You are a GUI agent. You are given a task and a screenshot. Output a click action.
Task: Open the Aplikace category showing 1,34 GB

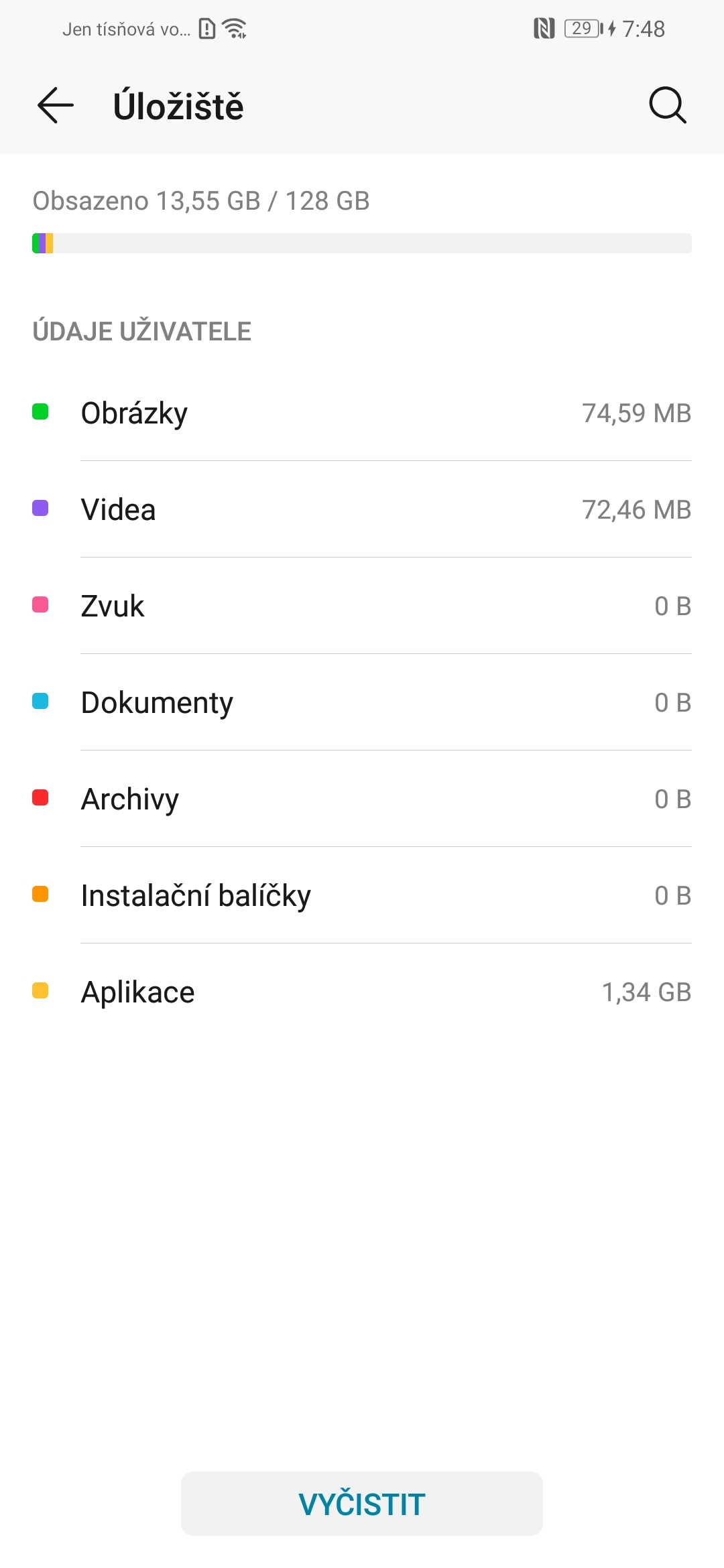point(362,992)
